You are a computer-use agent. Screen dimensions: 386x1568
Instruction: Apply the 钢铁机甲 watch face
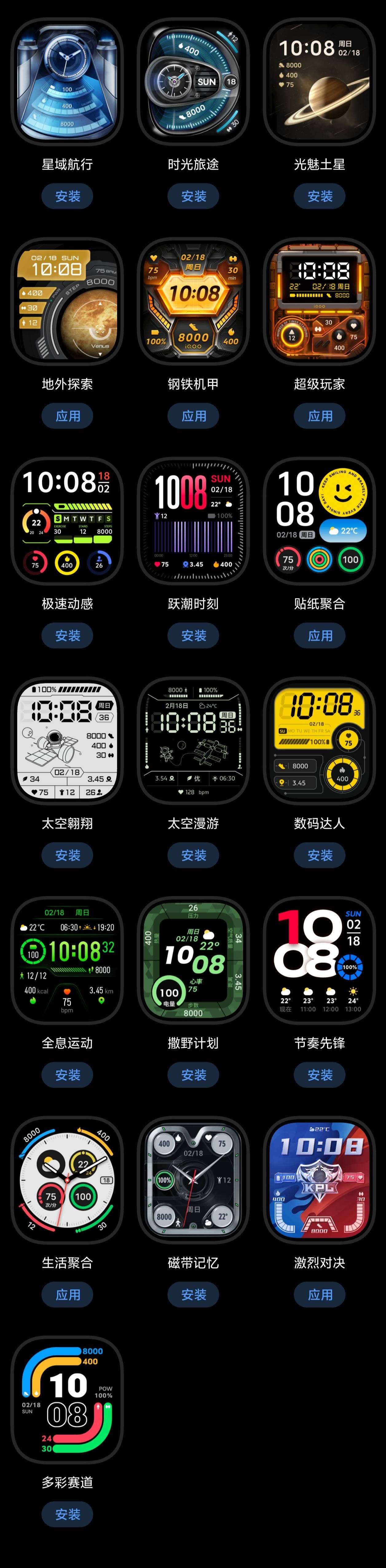click(x=193, y=416)
